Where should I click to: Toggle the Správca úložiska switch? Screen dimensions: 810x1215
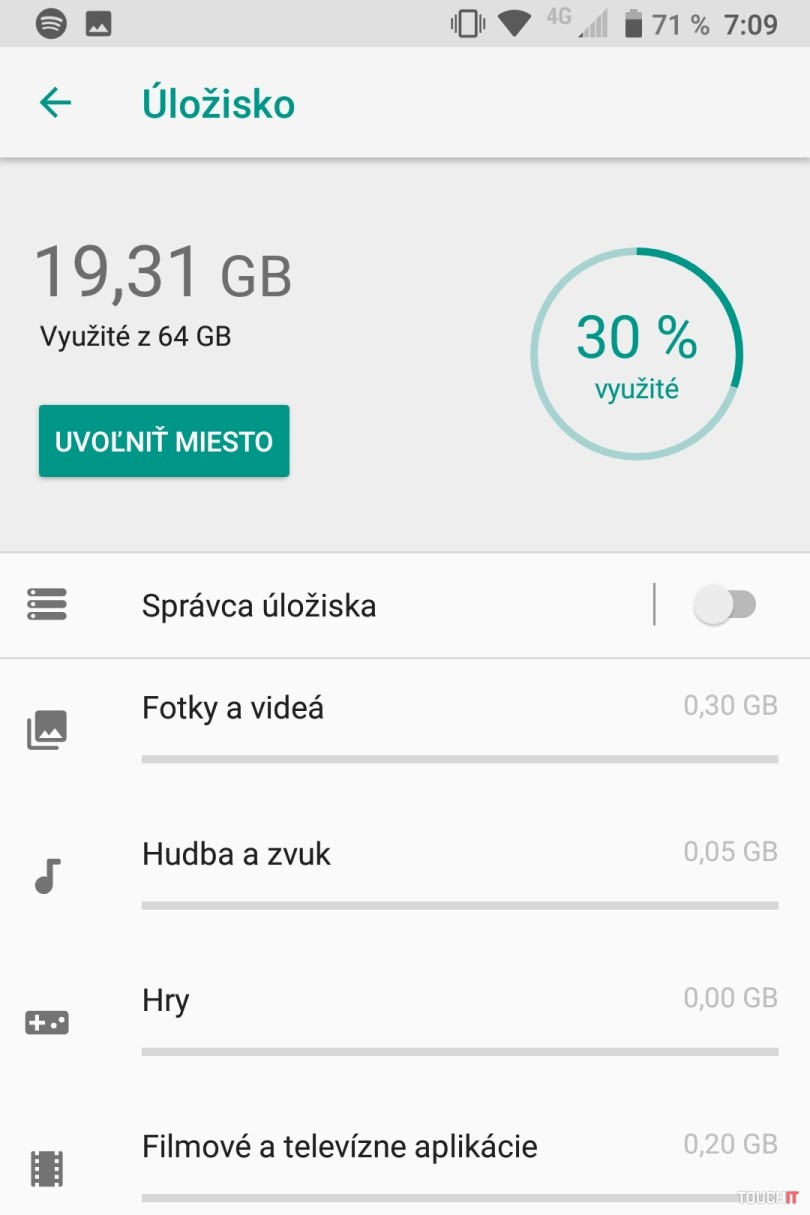pos(725,606)
